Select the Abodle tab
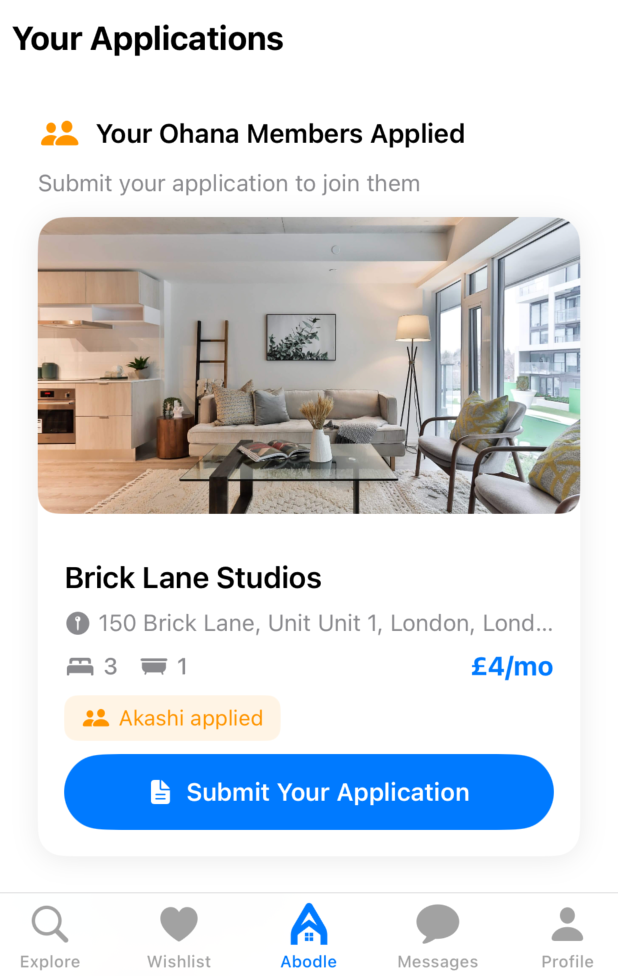The width and height of the screenshot is (618, 976). 308,936
